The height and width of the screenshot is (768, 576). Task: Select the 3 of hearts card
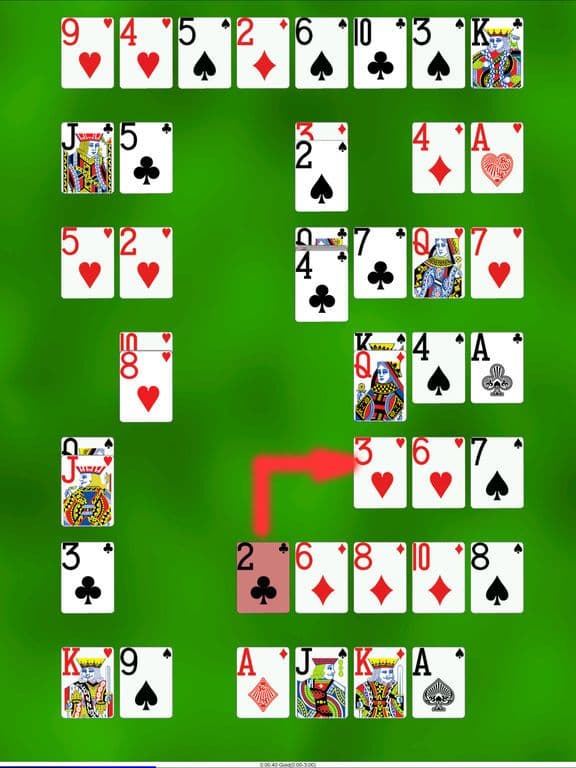pyautogui.click(x=380, y=473)
